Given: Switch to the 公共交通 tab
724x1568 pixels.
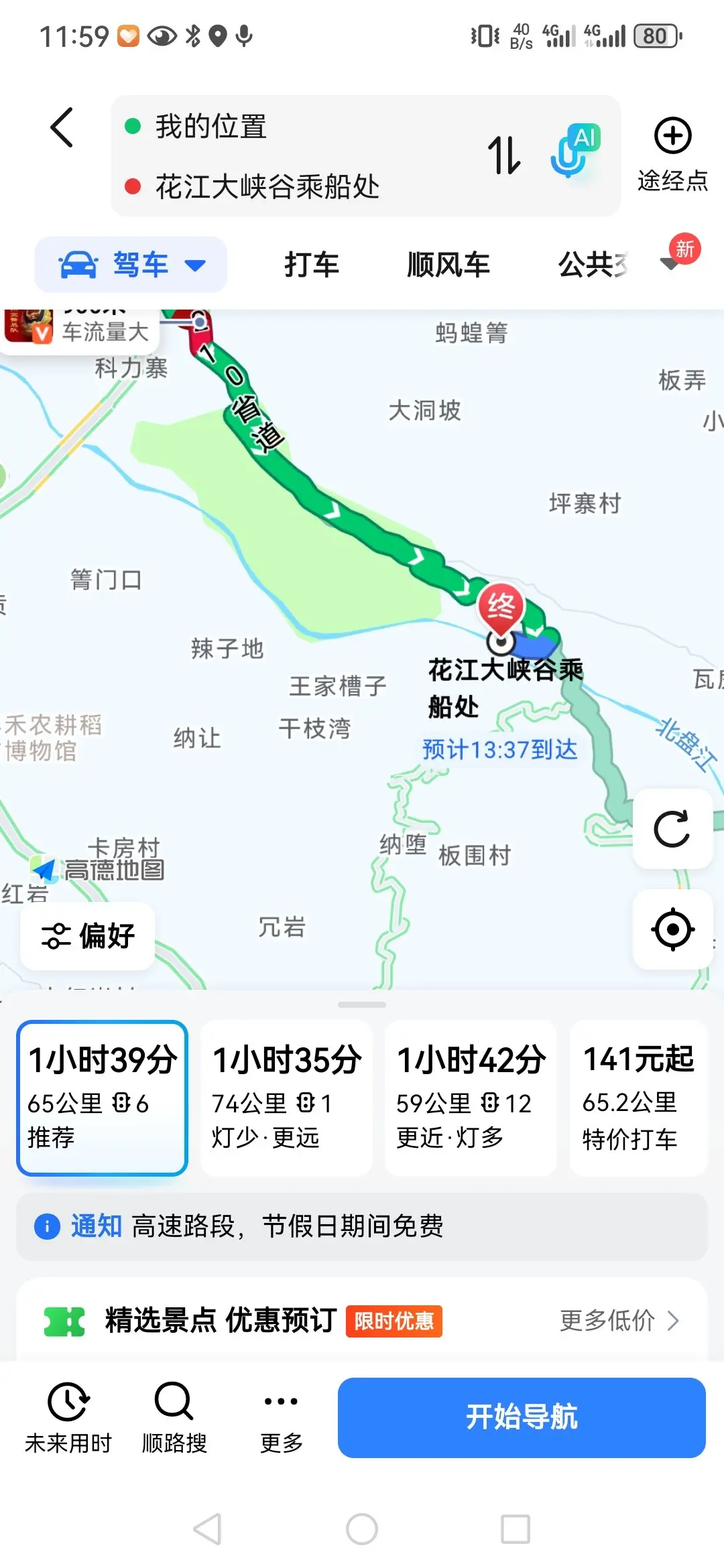Looking at the screenshot, I should (x=593, y=265).
